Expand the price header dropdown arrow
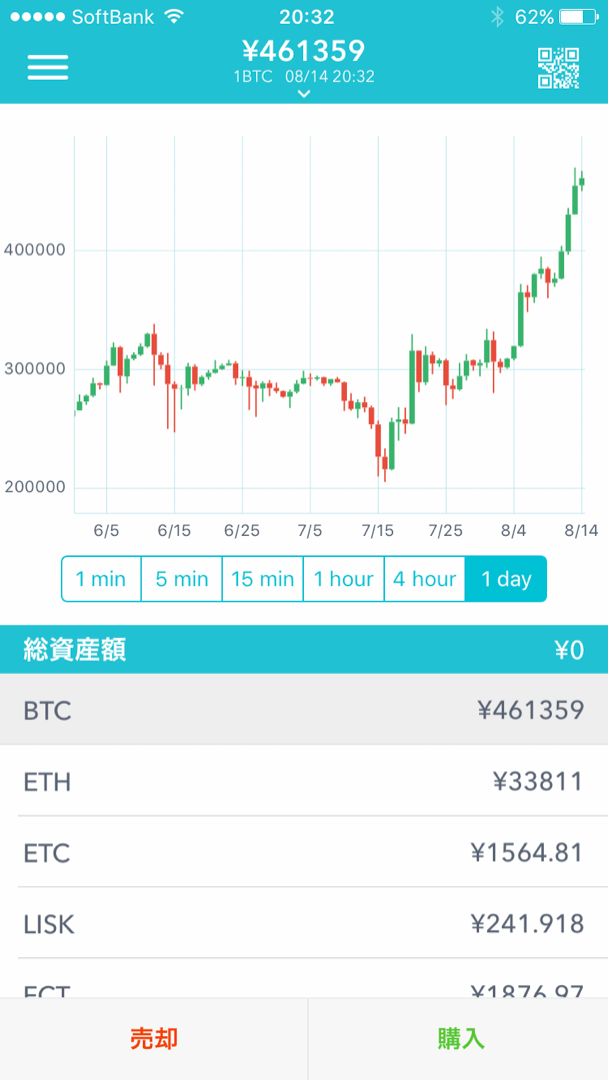The height and width of the screenshot is (1080, 608). [304, 94]
